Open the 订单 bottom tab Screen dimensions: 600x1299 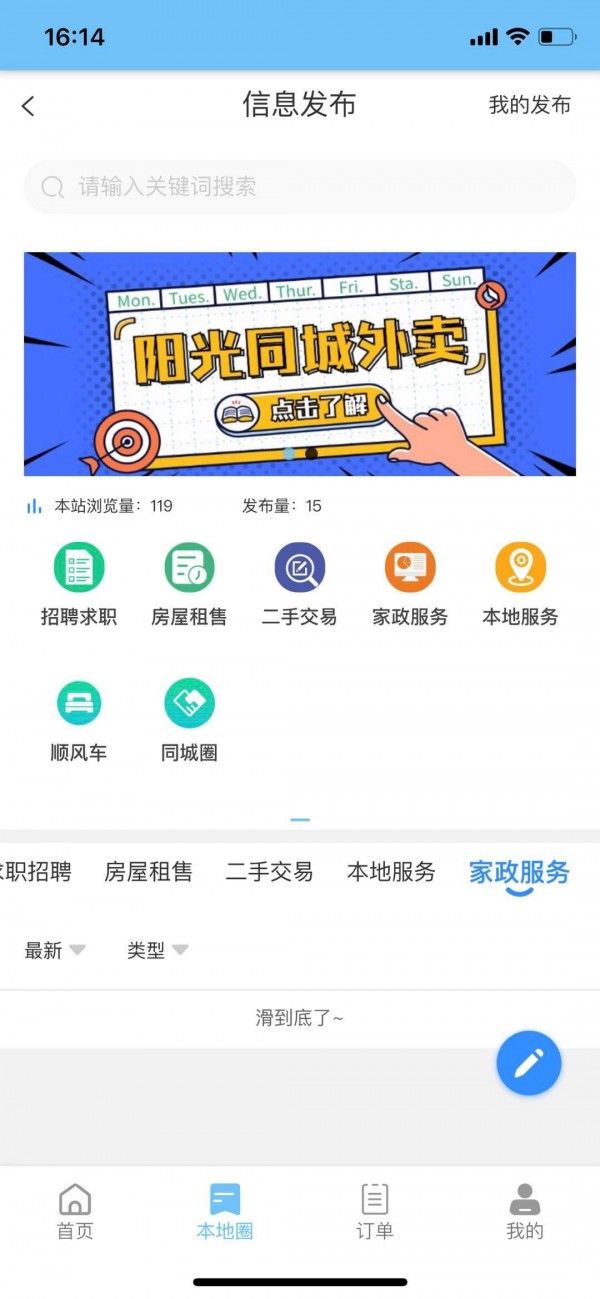(375, 1211)
